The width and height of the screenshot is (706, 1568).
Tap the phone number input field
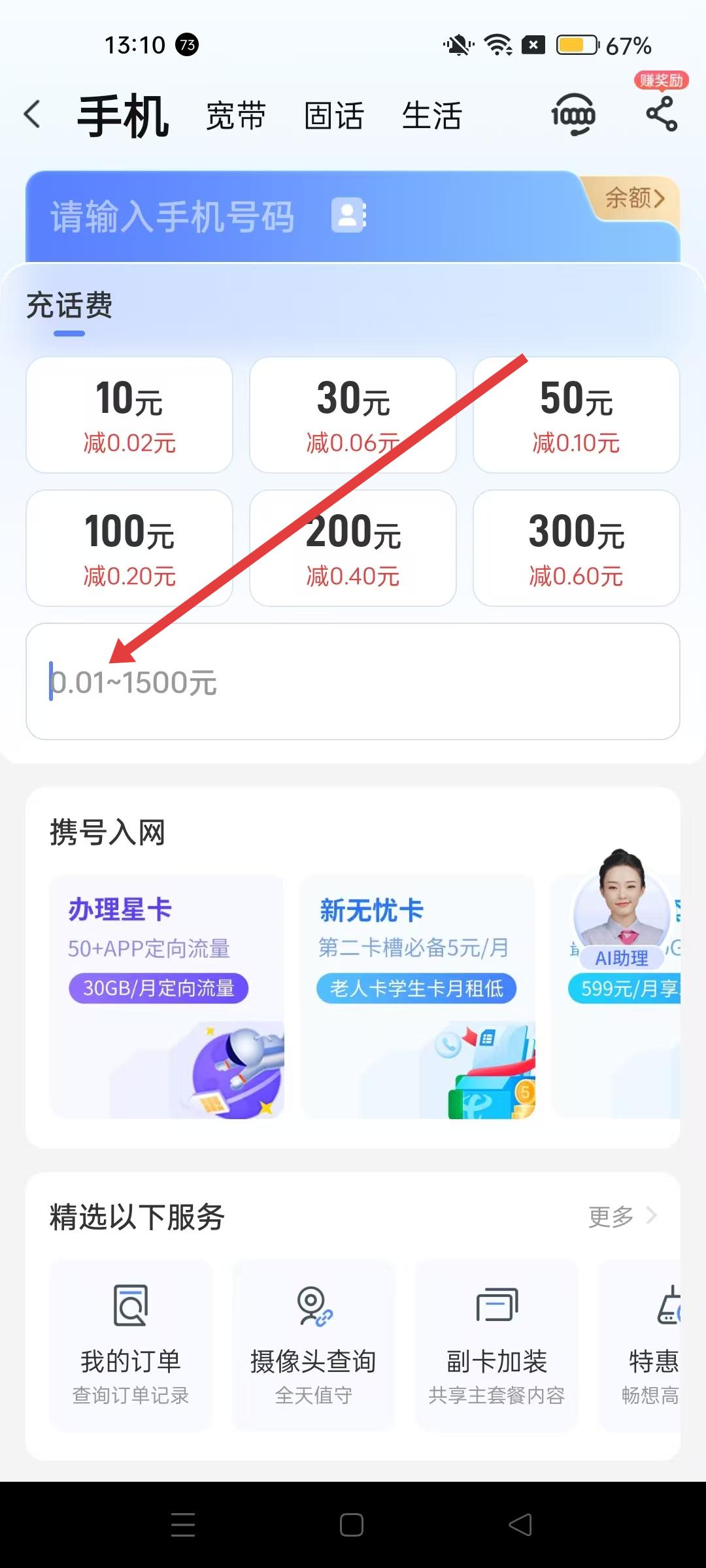[x=173, y=217]
